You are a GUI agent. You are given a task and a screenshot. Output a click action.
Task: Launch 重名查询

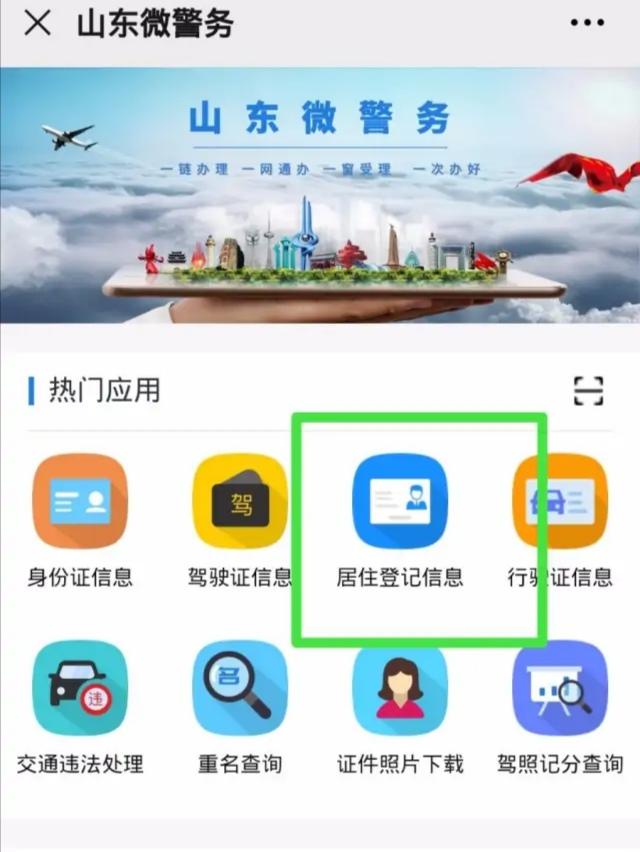[x=240, y=688]
